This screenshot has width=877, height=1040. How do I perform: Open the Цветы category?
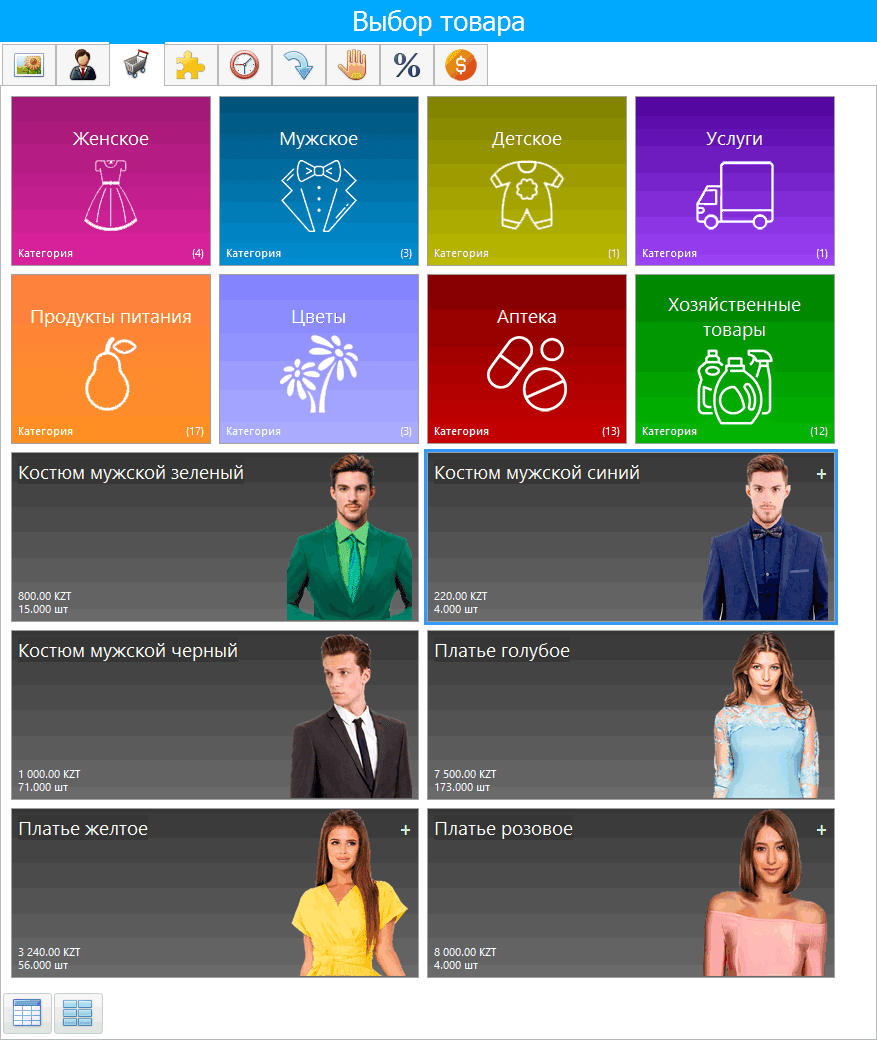pyautogui.click(x=319, y=359)
